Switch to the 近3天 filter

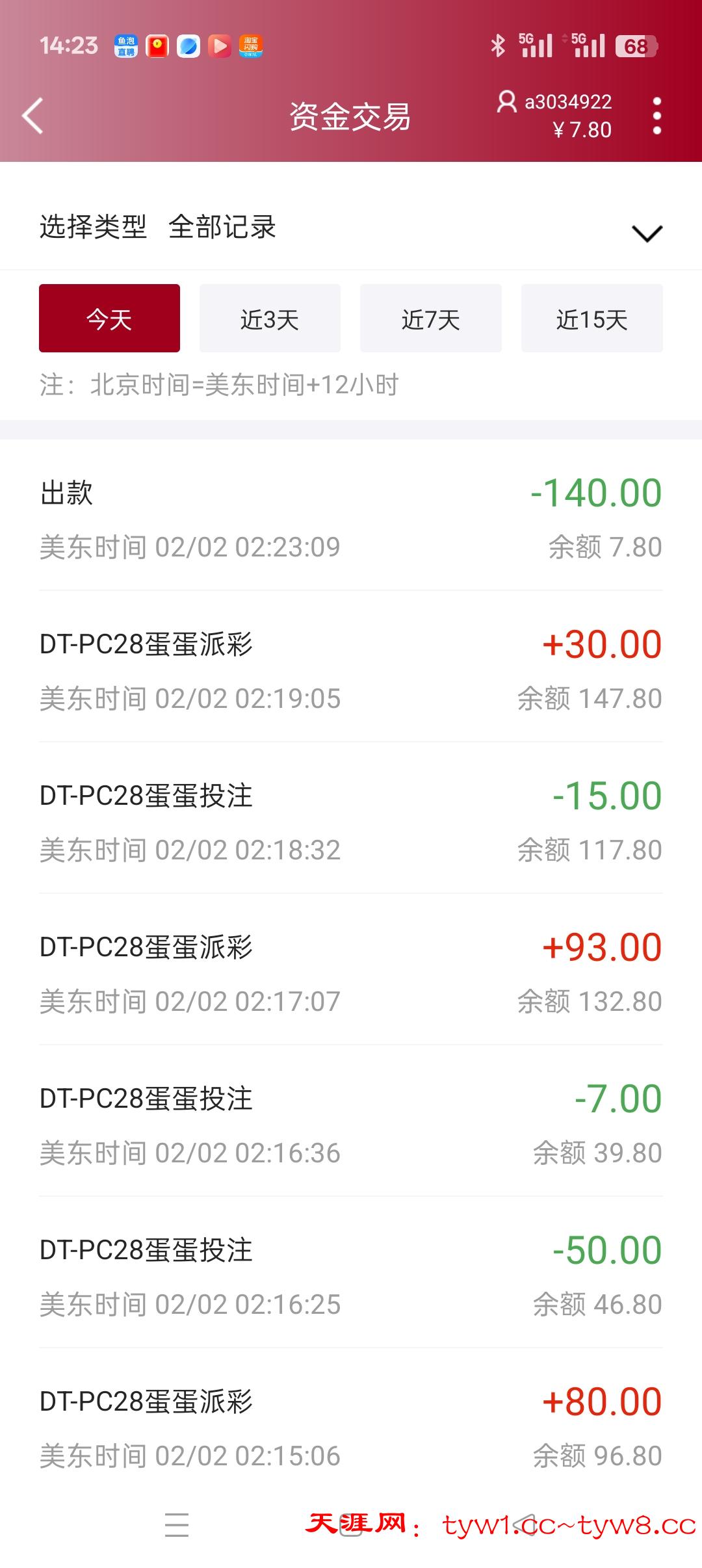click(x=270, y=319)
